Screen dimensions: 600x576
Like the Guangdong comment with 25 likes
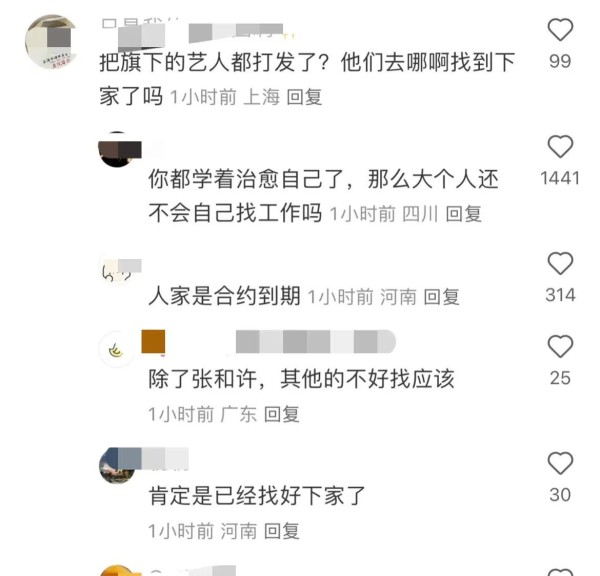560,347
